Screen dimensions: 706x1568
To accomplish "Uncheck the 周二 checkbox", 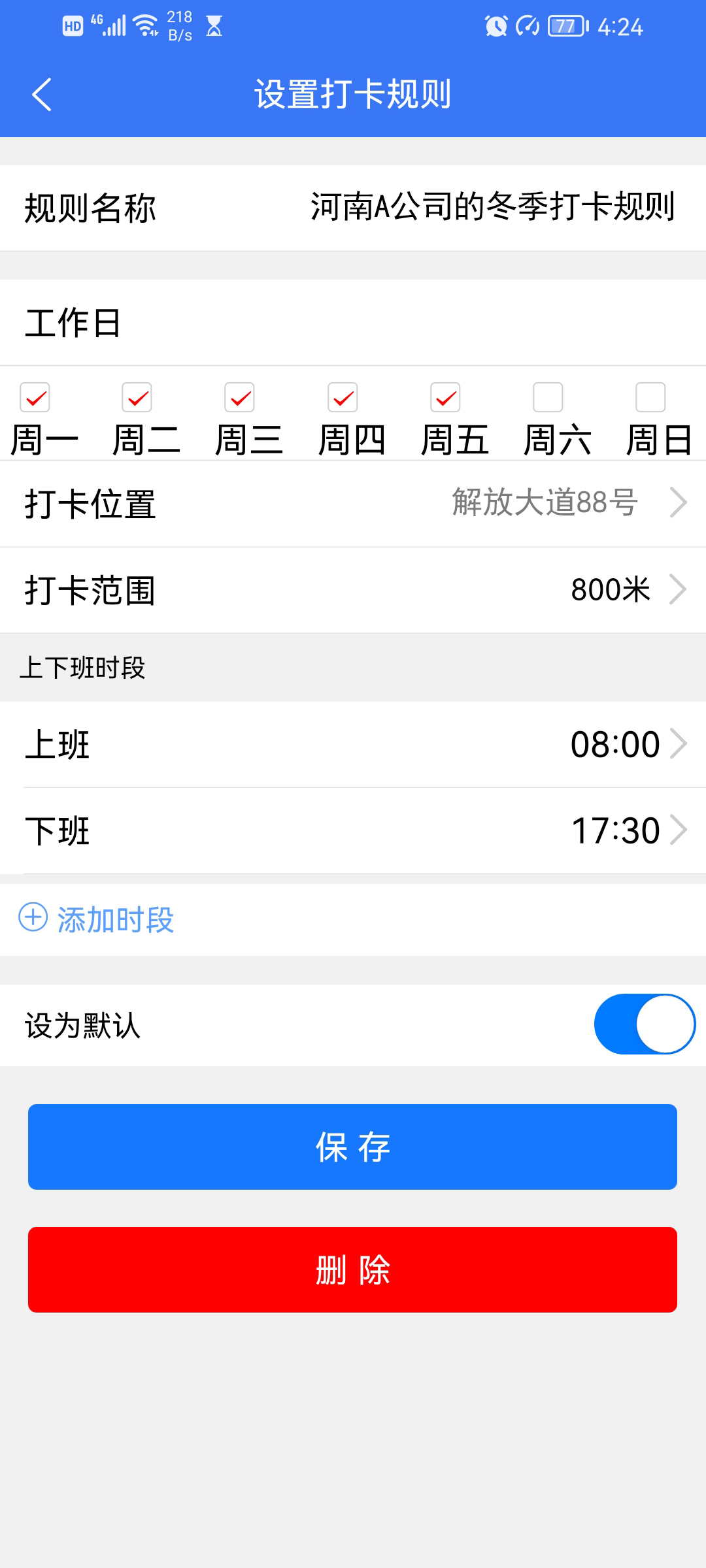I will (137, 397).
